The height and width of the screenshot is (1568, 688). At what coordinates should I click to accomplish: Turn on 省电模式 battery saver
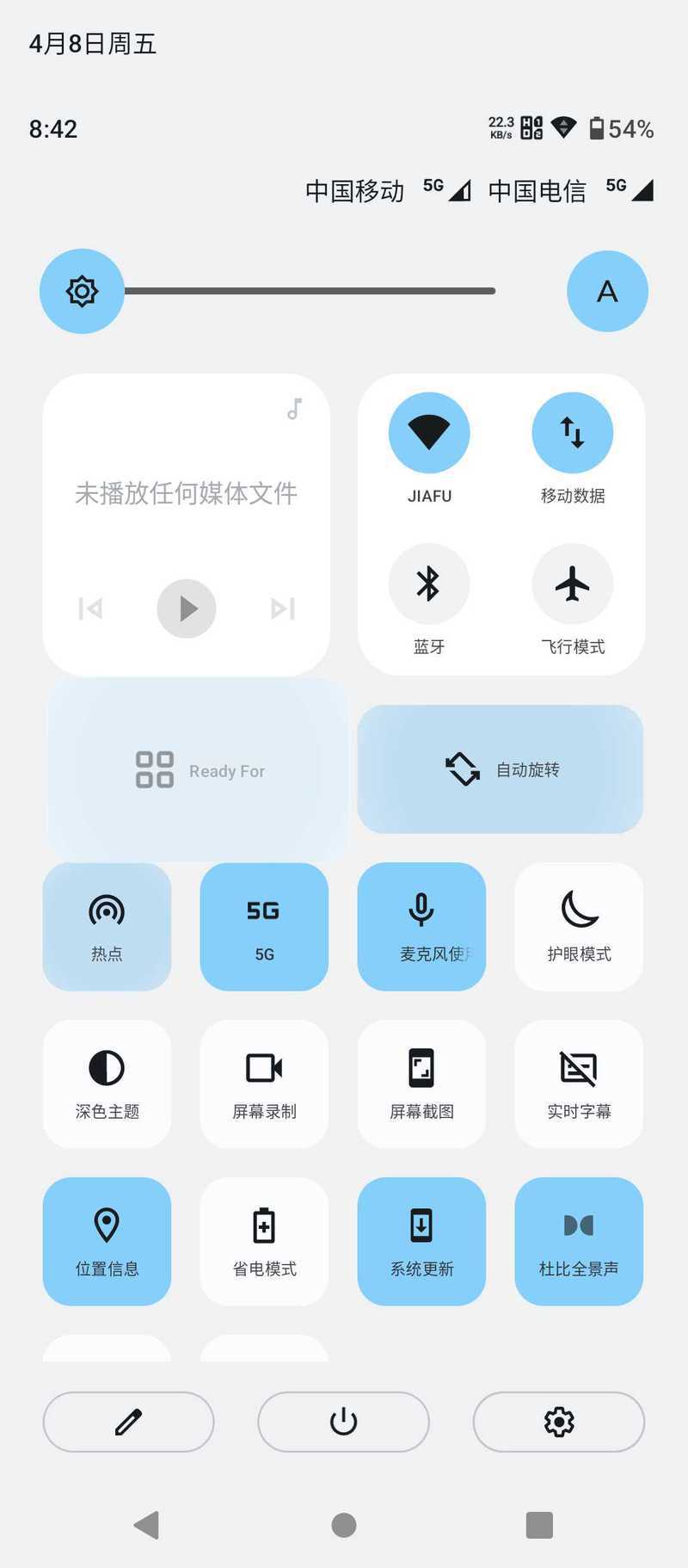click(264, 1242)
